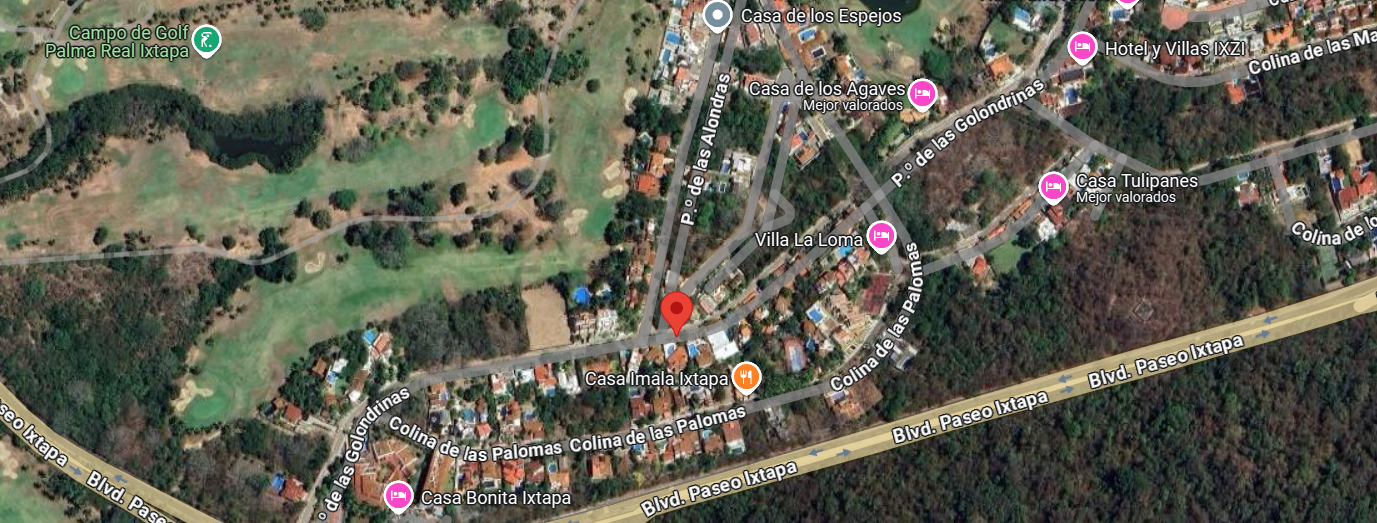
Task: Select the Villa La Loma hotel pin
Action: [x=881, y=235]
